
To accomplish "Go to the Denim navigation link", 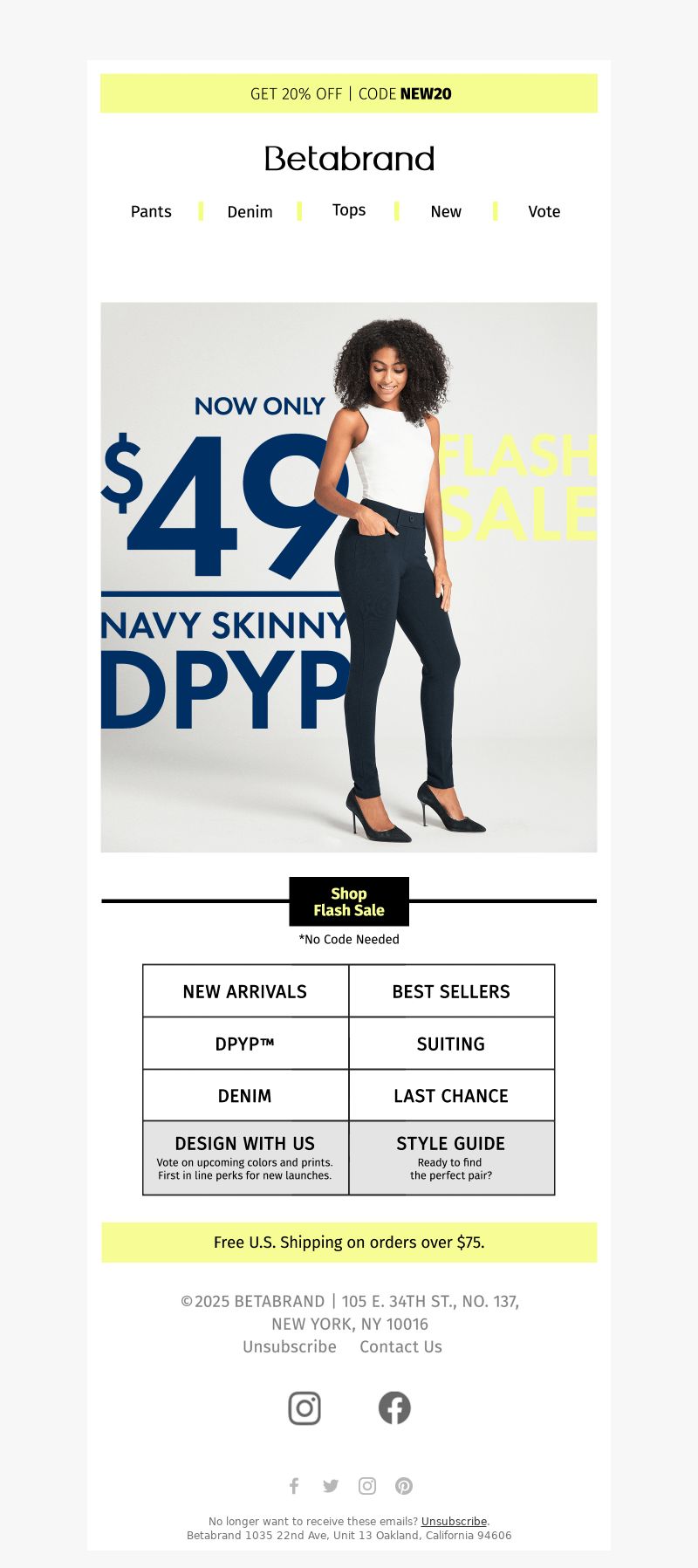I will 250,211.
